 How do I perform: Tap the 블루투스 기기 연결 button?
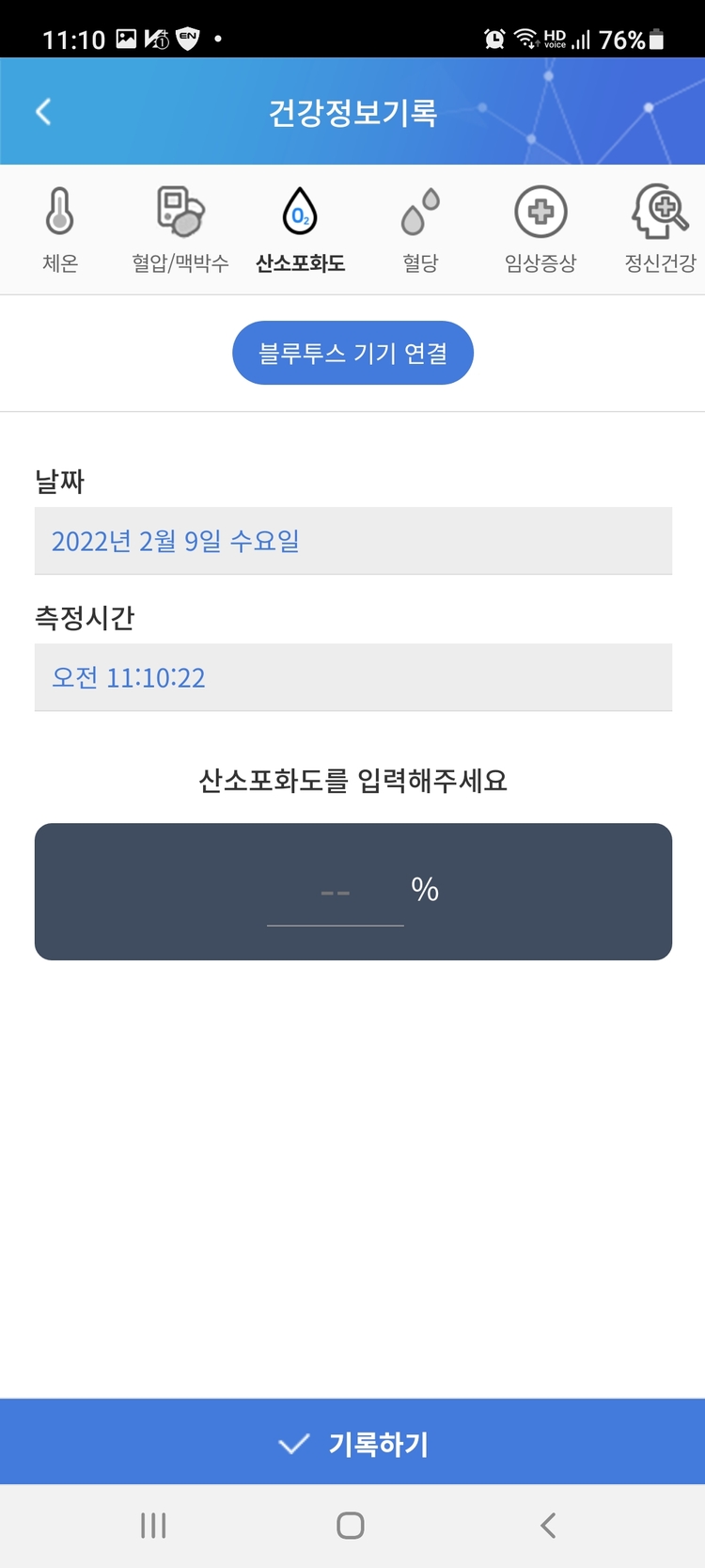pyautogui.click(x=352, y=353)
